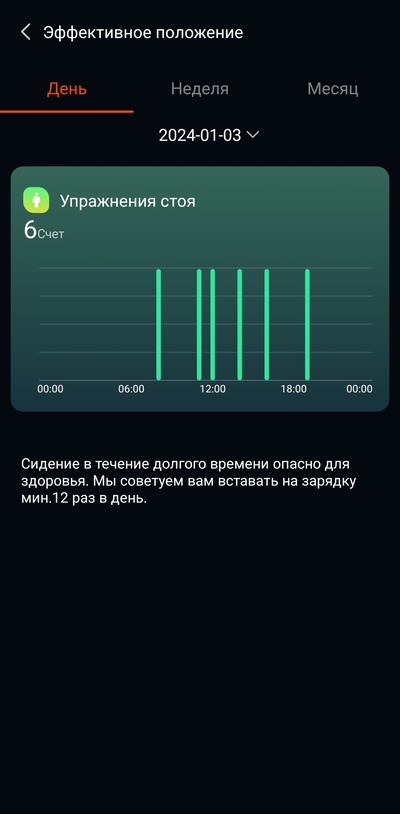Open the 2024-01-03 date picker
The height and width of the screenshot is (814, 400).
209,135
